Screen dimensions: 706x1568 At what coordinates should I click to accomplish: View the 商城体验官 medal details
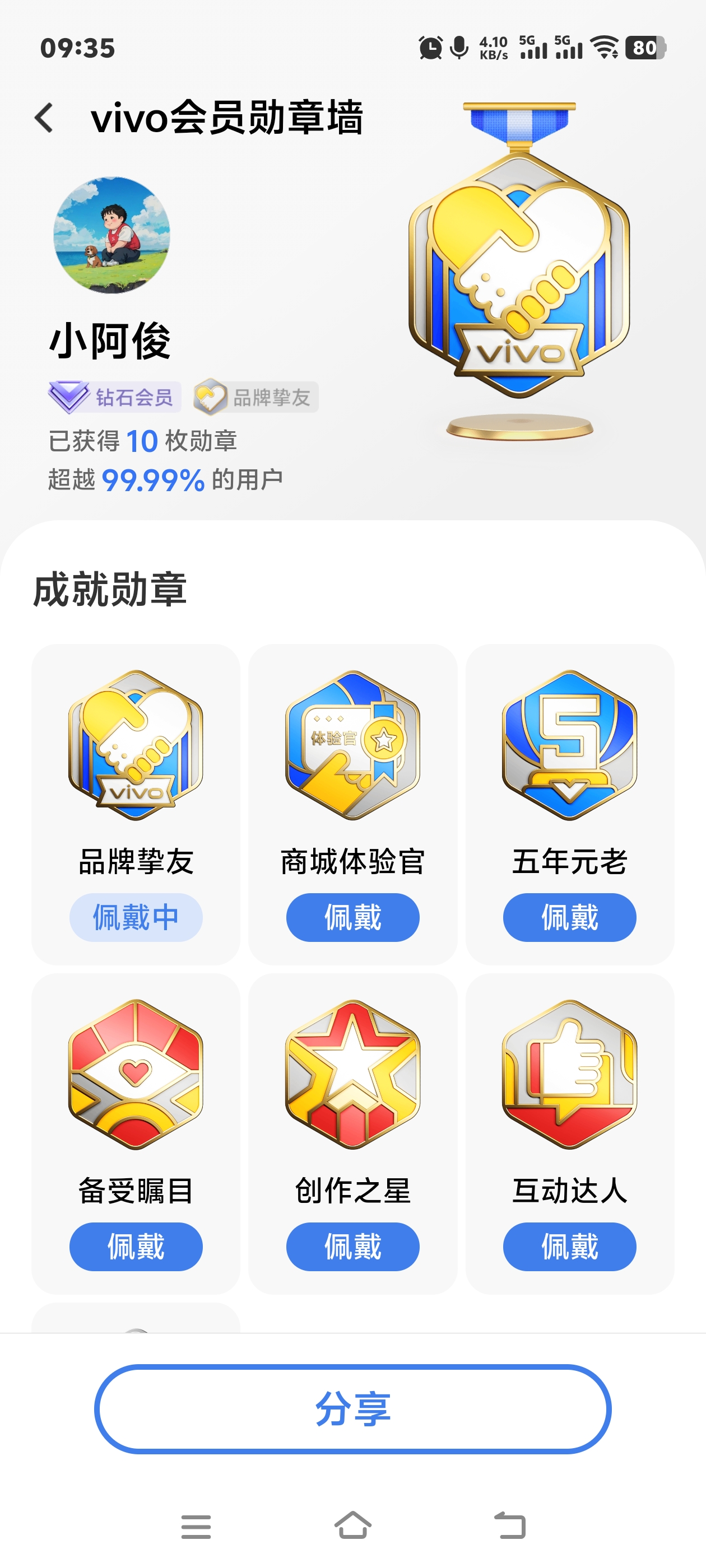point(352,746)
